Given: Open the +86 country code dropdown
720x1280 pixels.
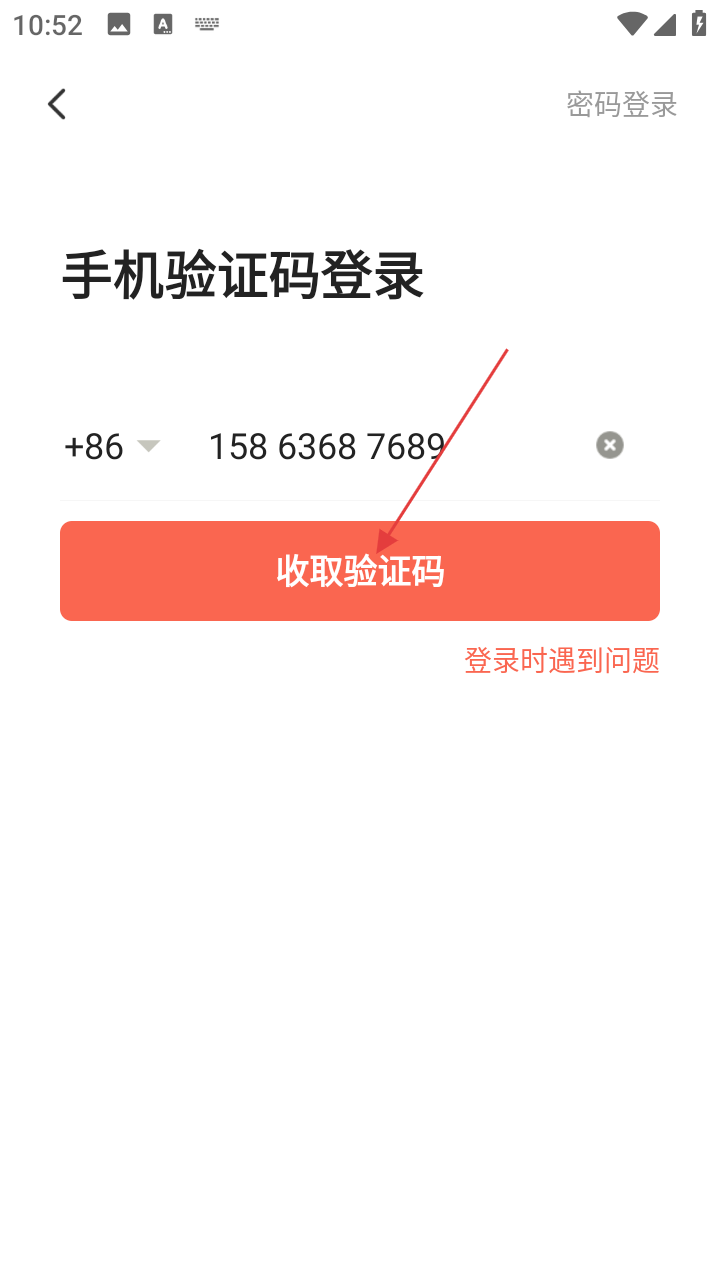Looking at the screenshot, I should (x=111, y=446).
